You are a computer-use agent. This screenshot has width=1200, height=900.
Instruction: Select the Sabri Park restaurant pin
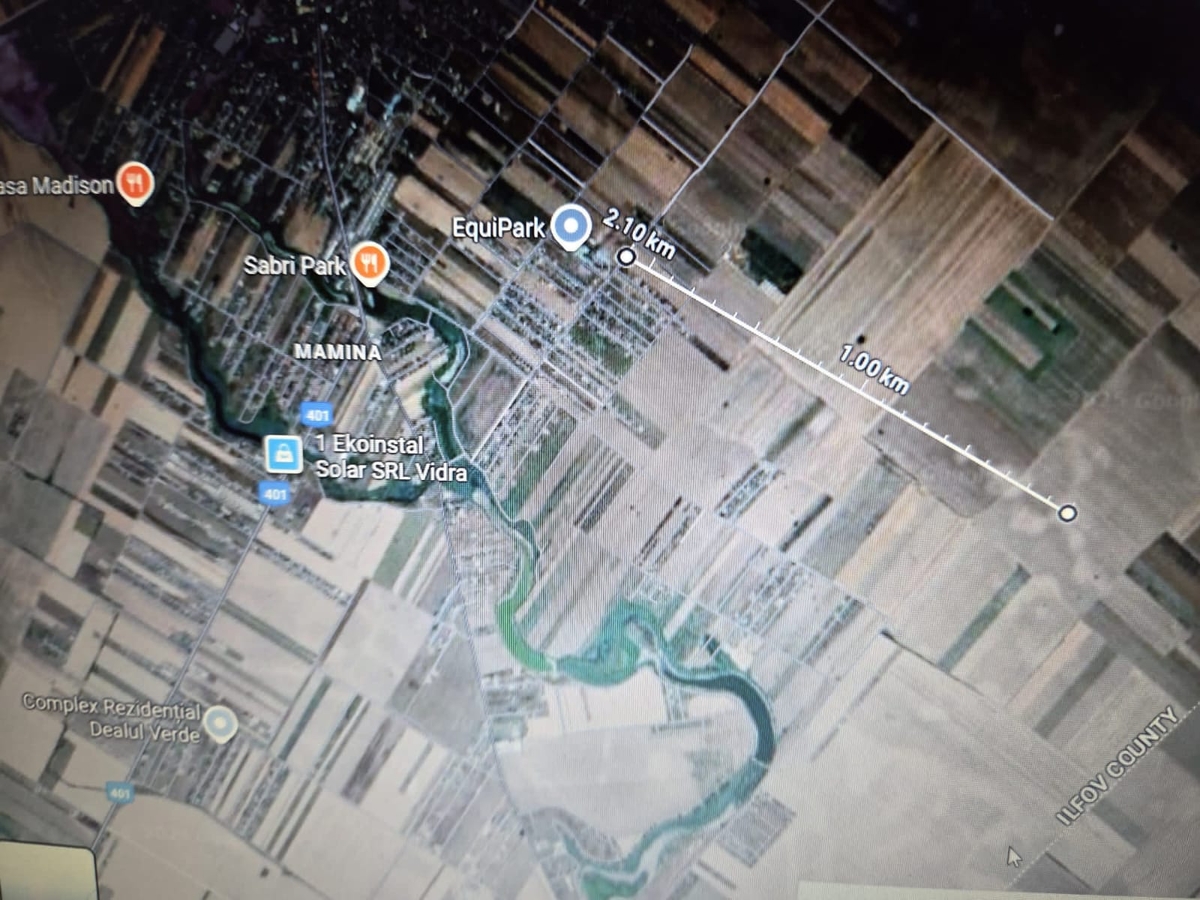[371, 264]
